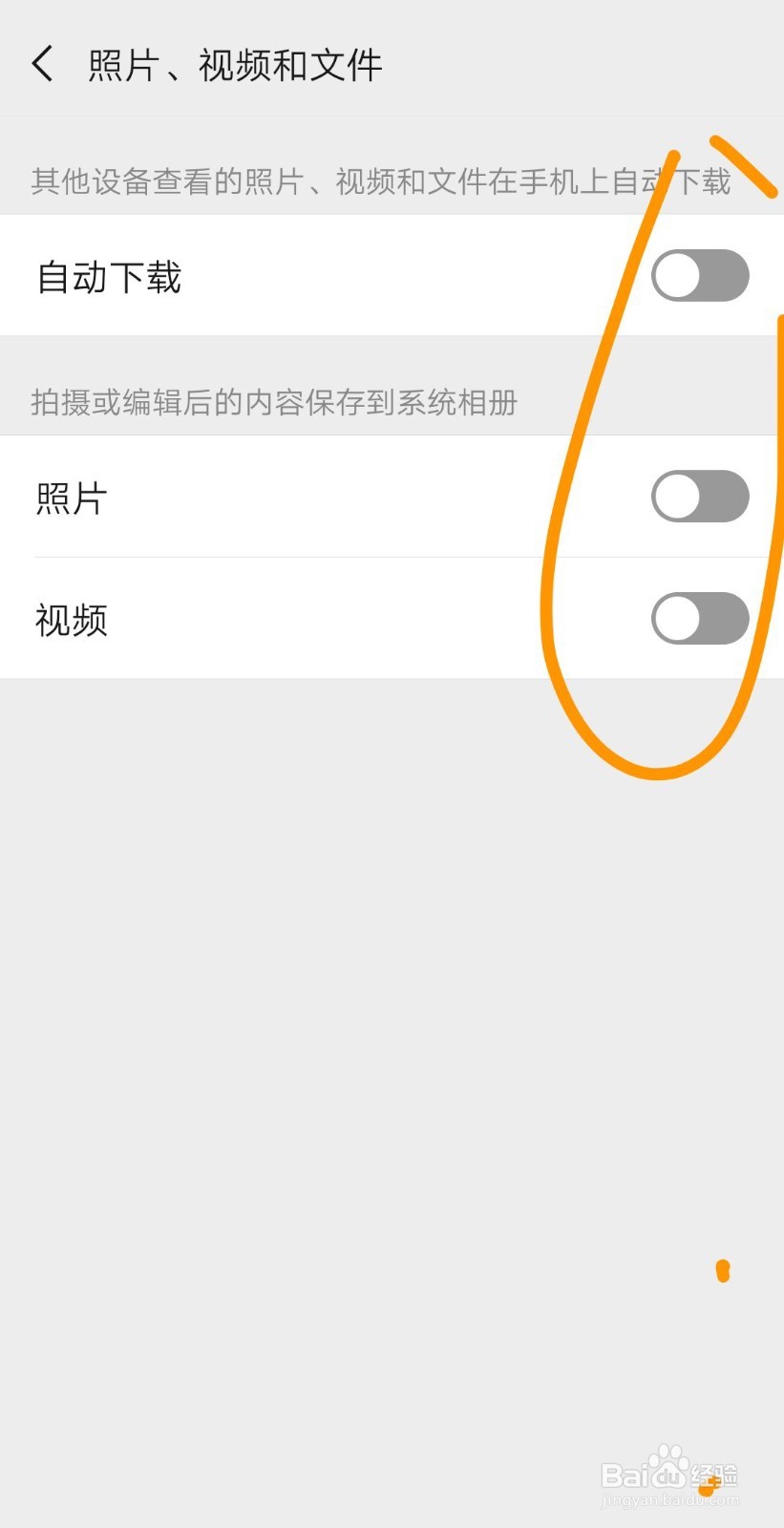Click inside the 自动下载 settings row

coord(382,276)
